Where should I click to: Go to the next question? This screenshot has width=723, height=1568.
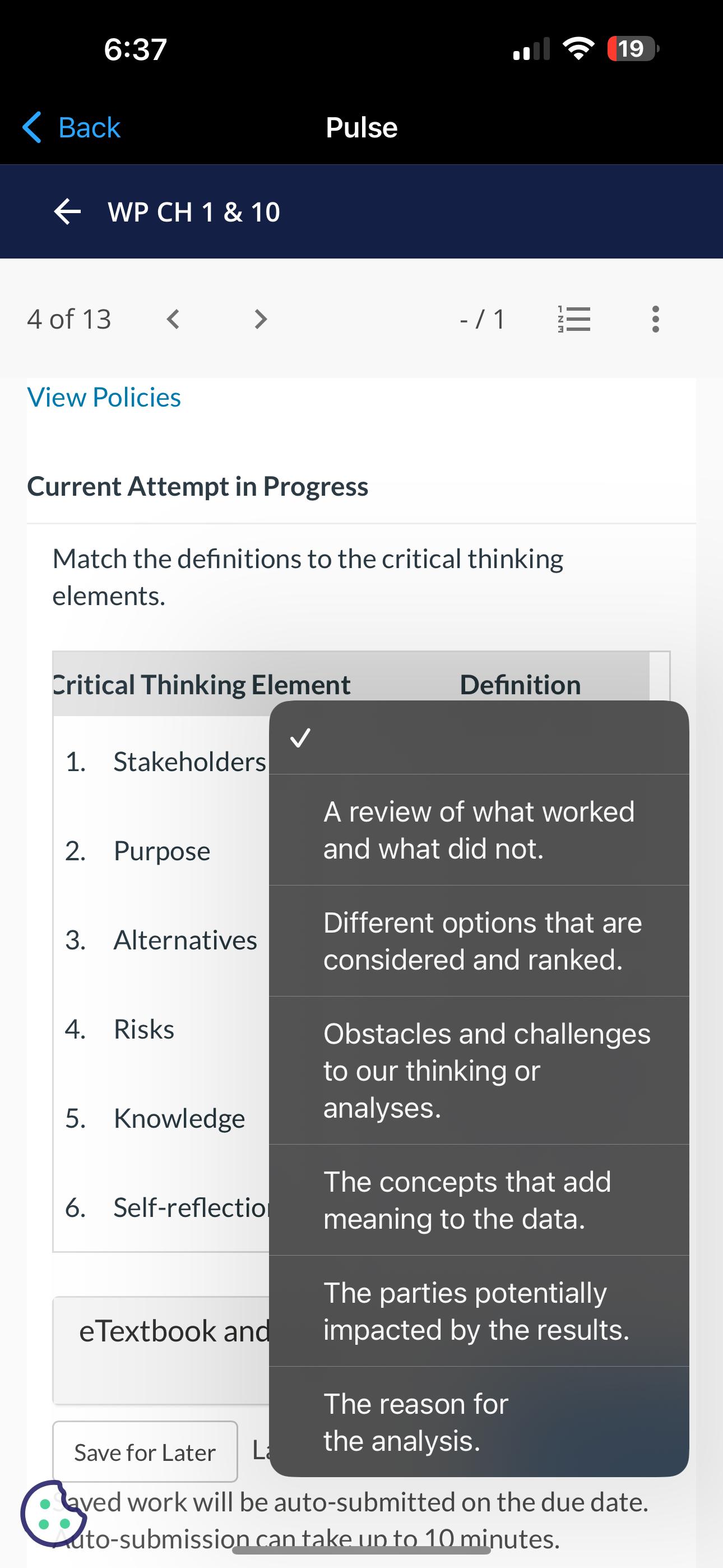[x=261, y=319]
